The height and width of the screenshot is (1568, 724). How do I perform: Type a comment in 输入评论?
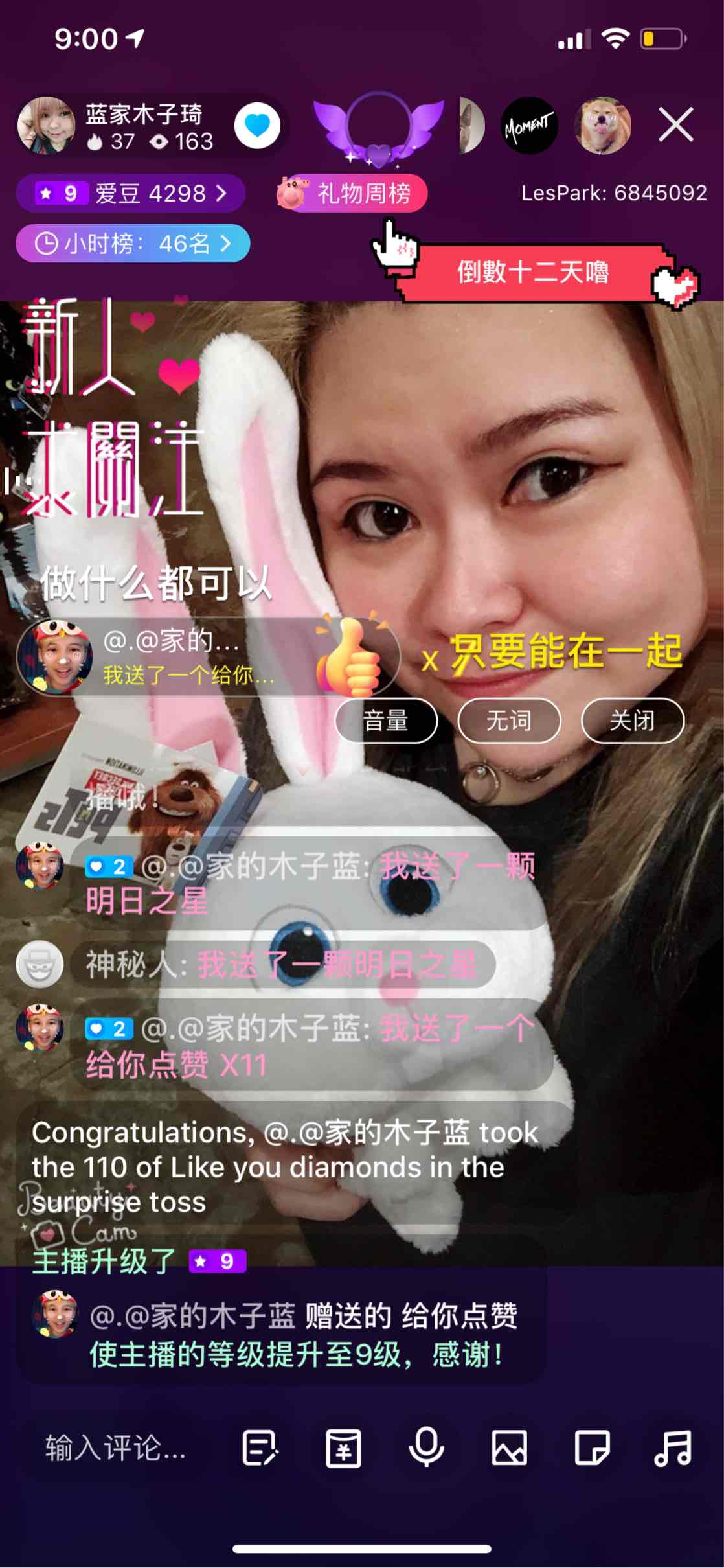[115, 1447]
